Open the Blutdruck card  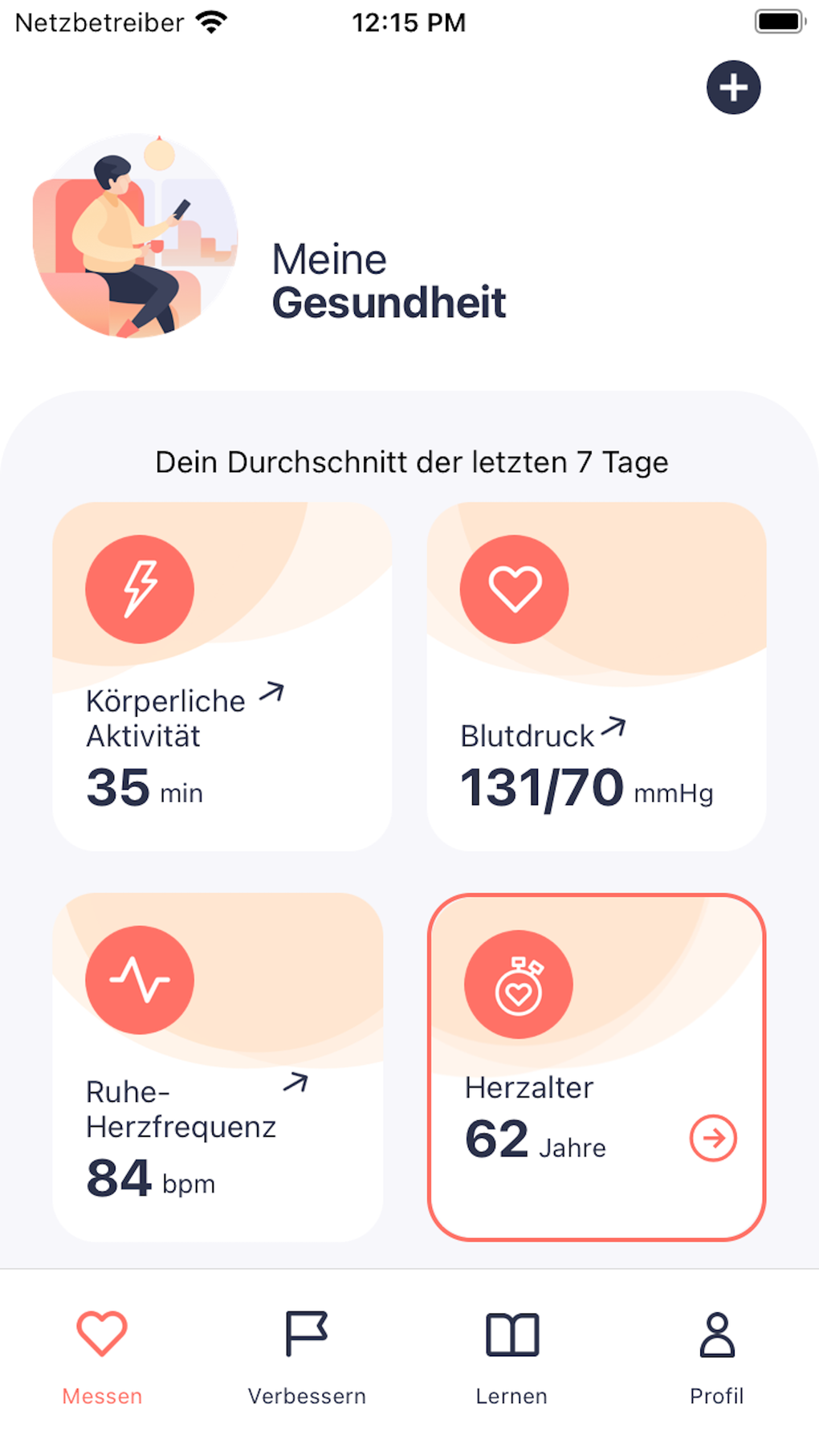tap(596, 676)
